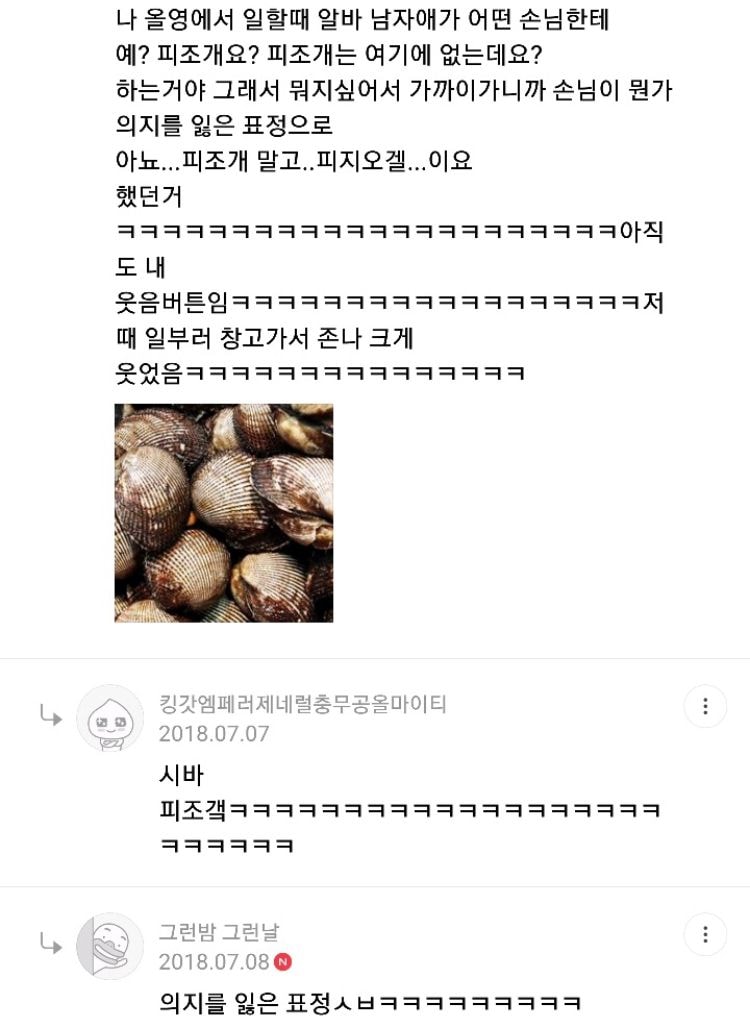Open overflow menu on 그런밤 그런날's comment
The image size is (750, 1025).
click(705, 935)
